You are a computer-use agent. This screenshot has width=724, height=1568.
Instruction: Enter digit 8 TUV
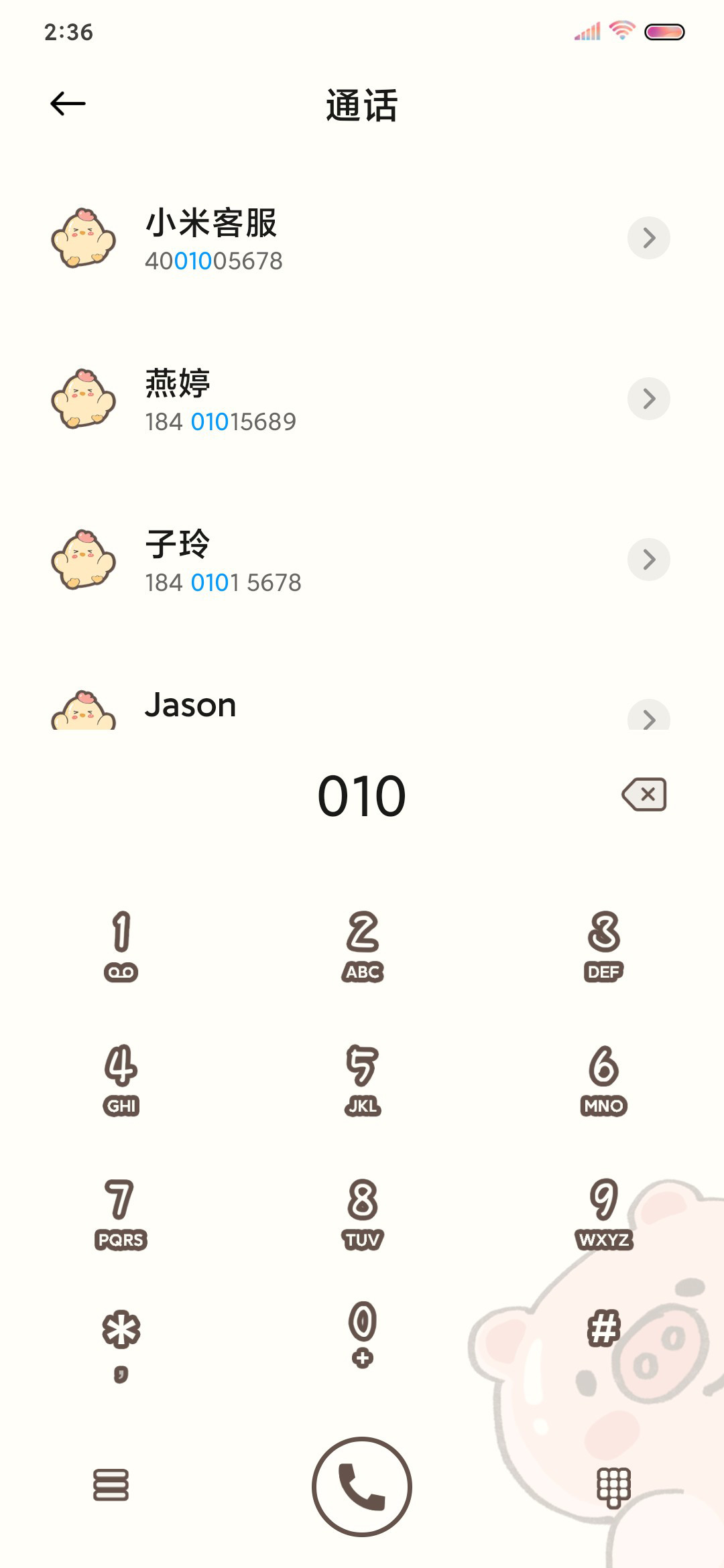click(363, 1214)
